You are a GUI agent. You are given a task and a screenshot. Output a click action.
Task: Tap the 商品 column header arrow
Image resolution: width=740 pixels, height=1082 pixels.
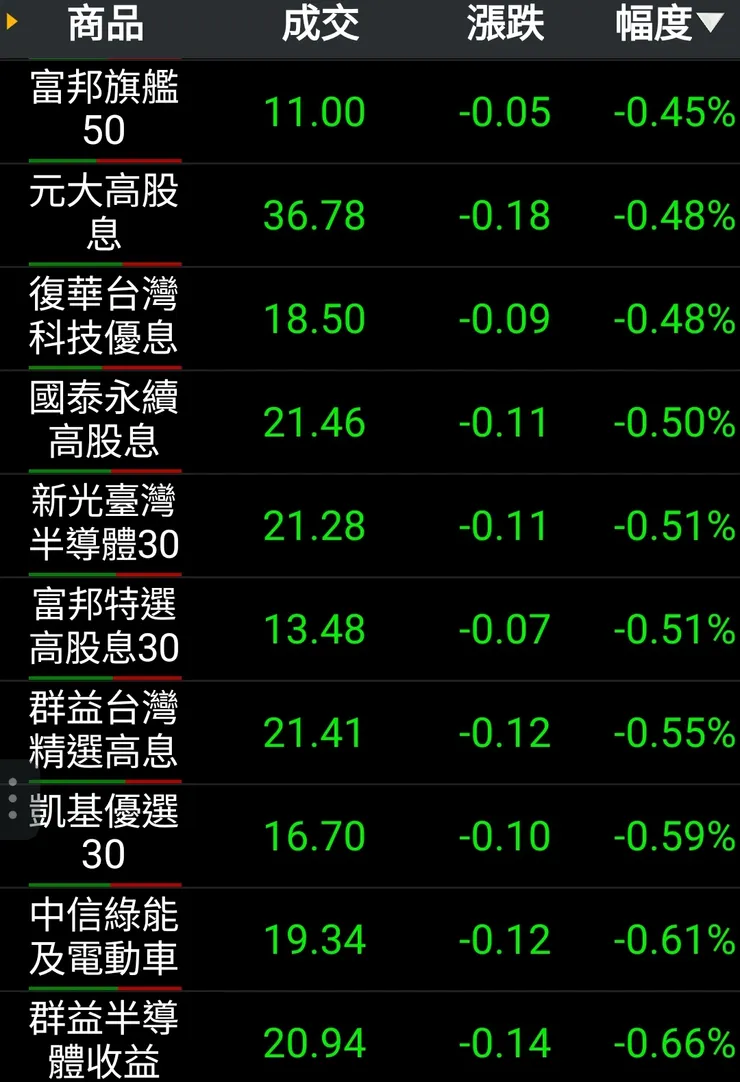[x=12, y=20]
